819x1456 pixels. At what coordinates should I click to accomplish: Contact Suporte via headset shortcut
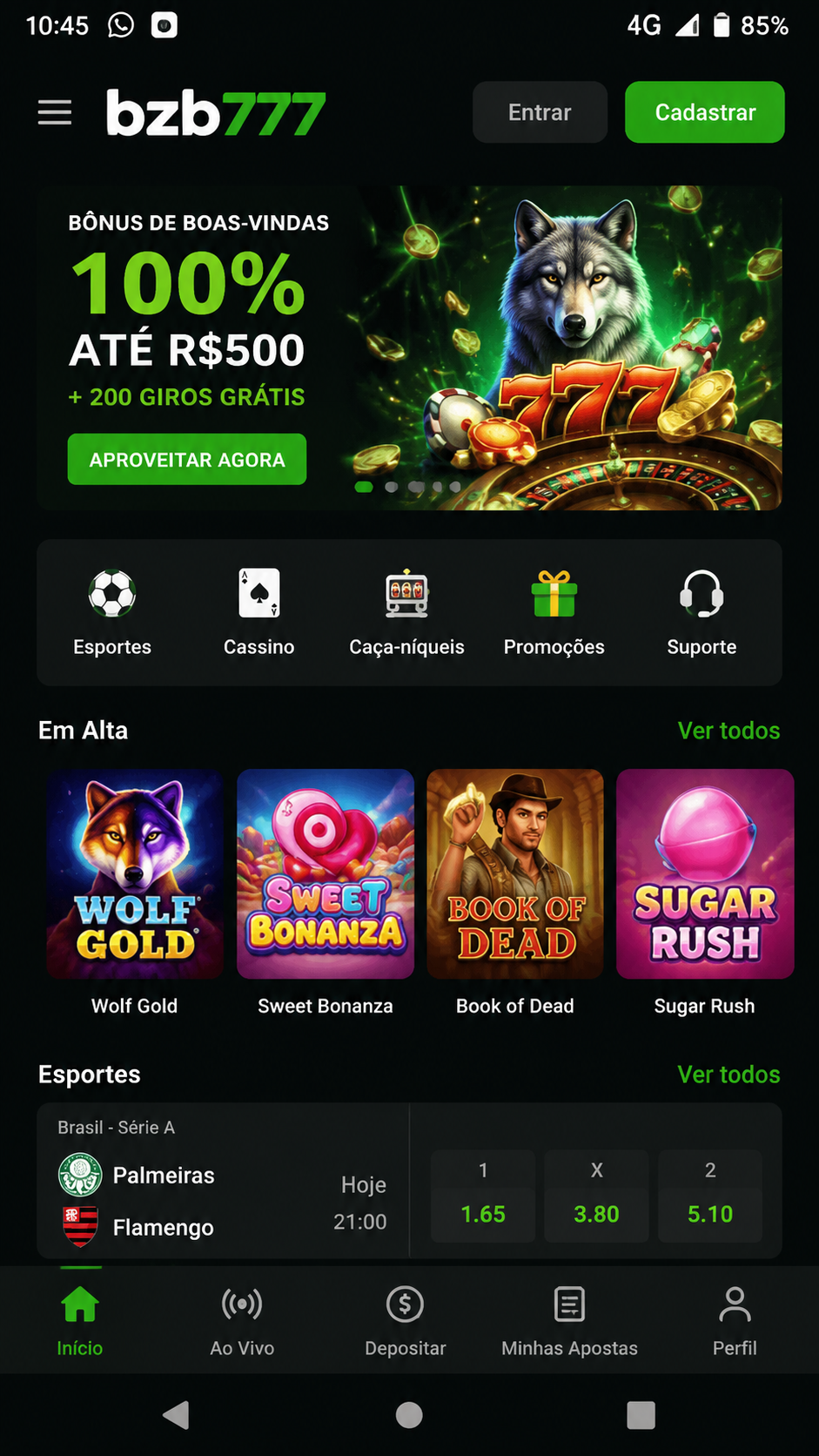tap(702, 612)
